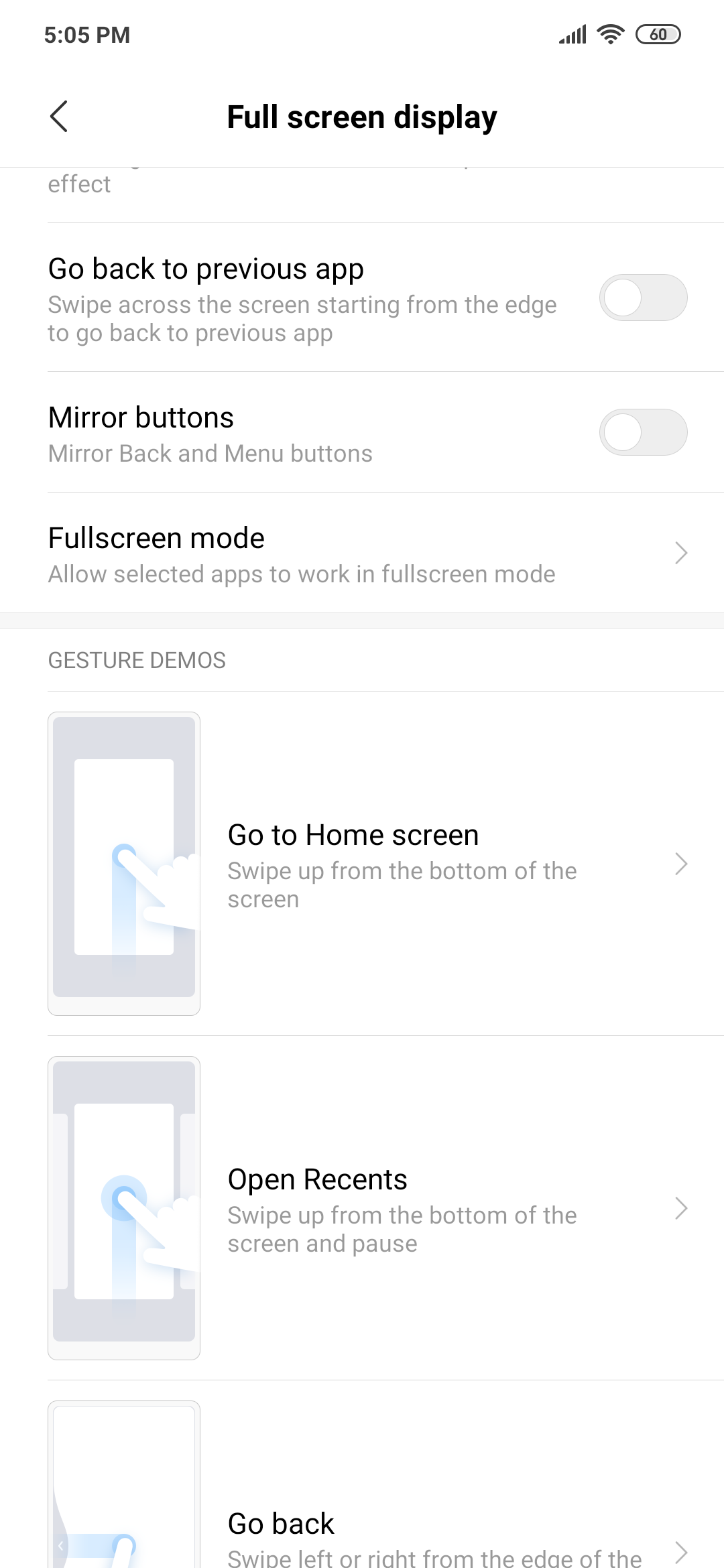View the Open Recents gesture demo
The image size is (724, 1568).
362,1208
